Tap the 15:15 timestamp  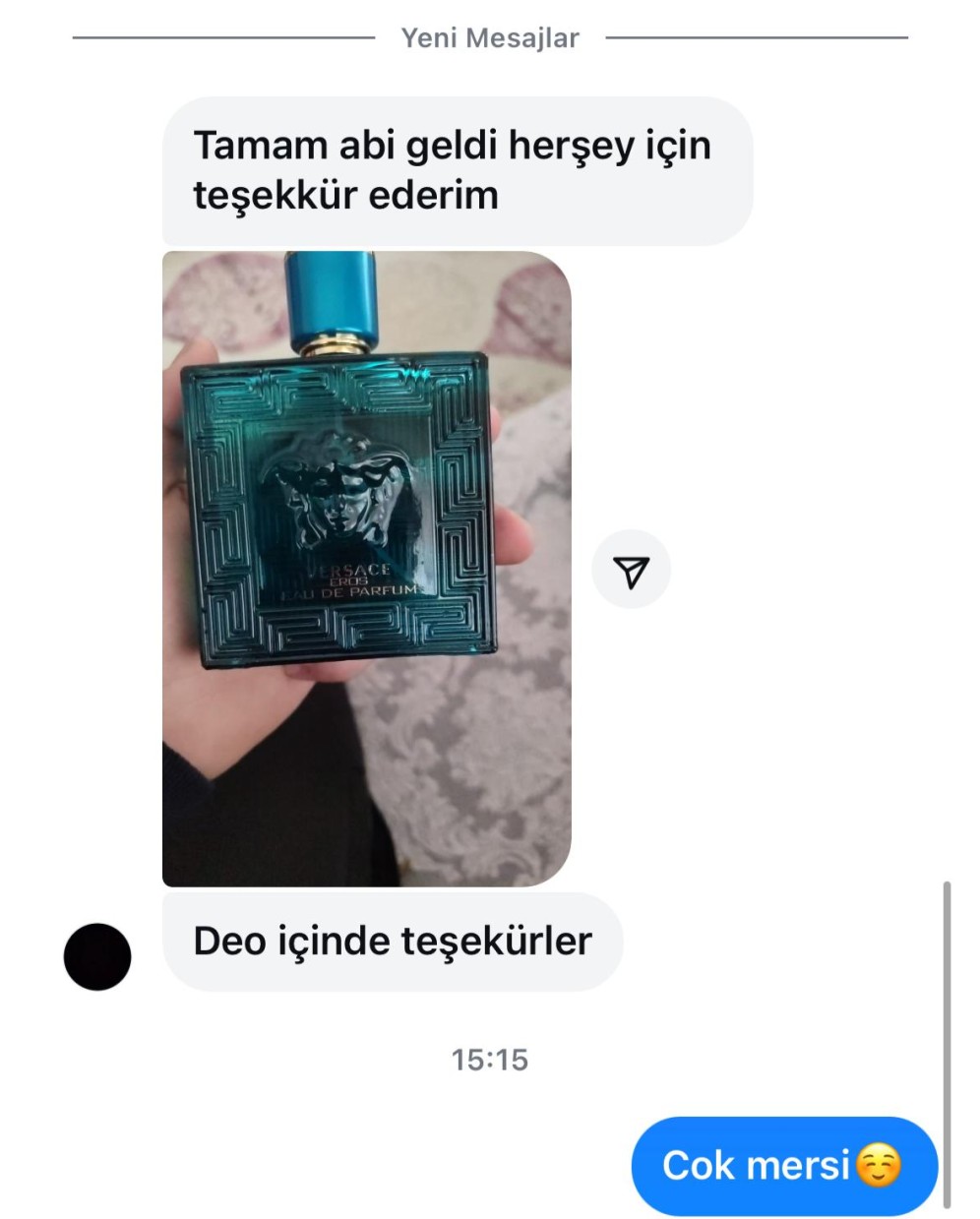(489, 1060)
